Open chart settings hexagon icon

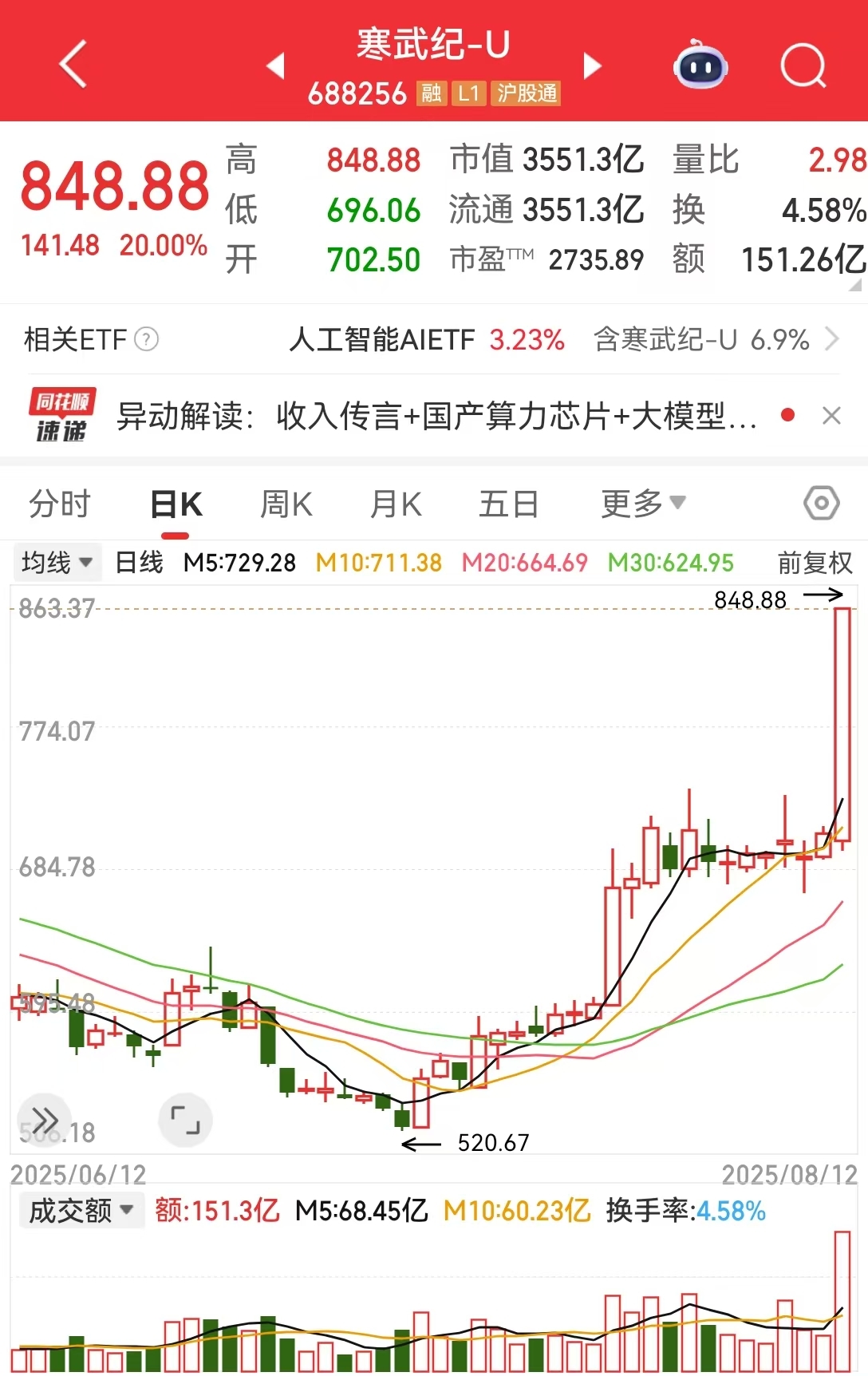[821, 504]
